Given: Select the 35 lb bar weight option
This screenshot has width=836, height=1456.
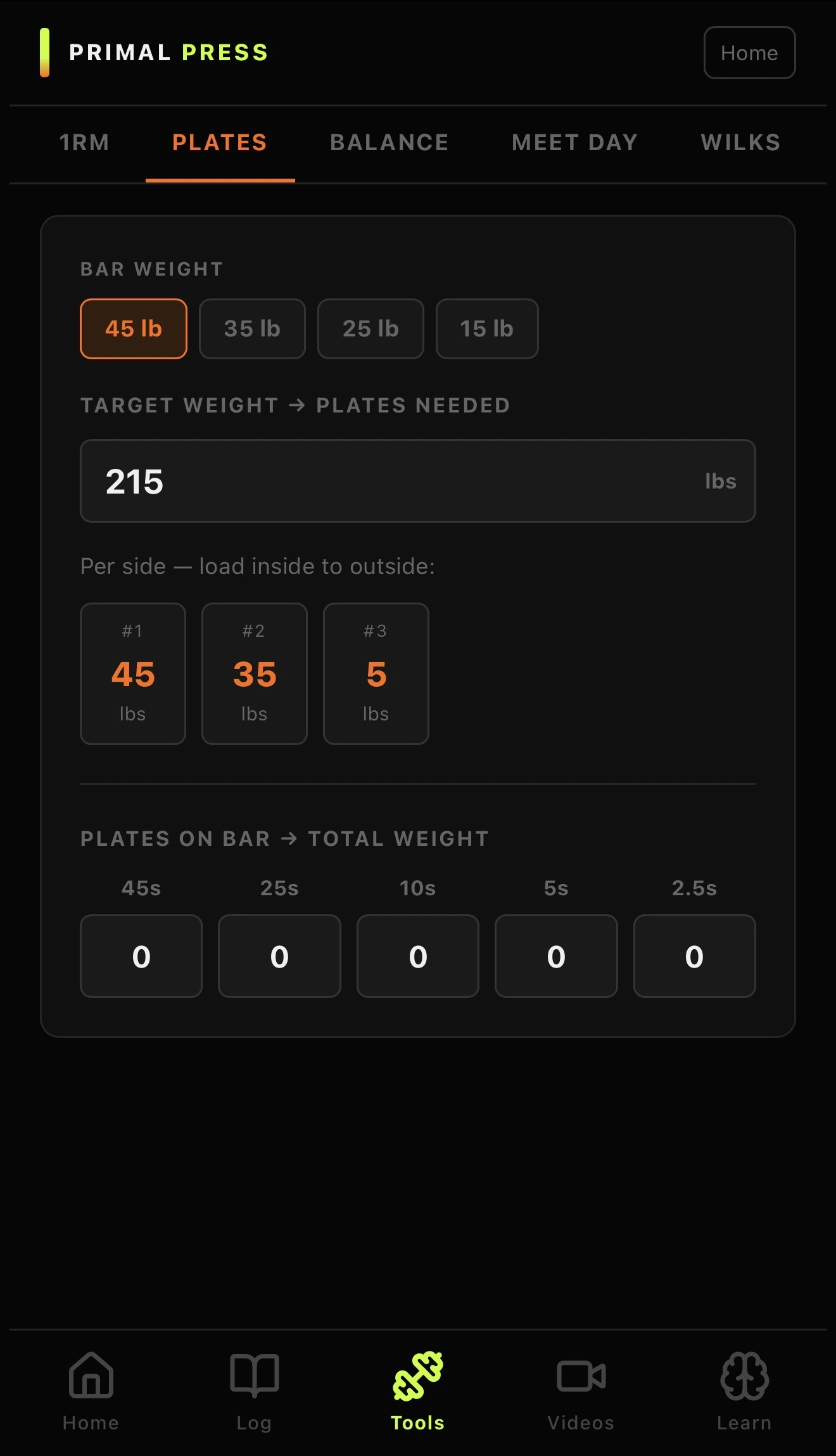Looking at the screenshot, I should click(x=251, y=329).
